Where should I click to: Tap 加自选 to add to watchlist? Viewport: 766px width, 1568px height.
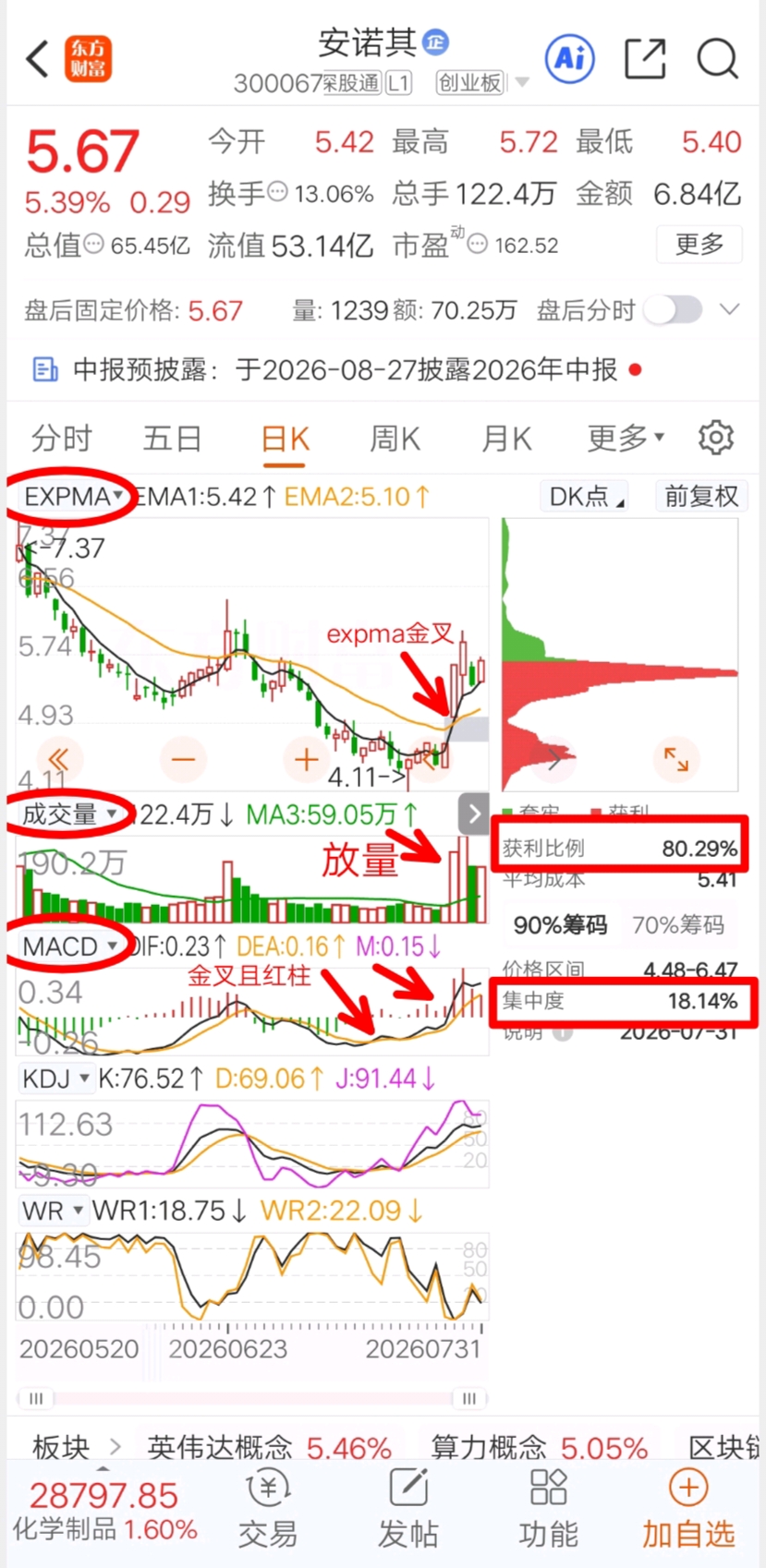click(688, 1511)
